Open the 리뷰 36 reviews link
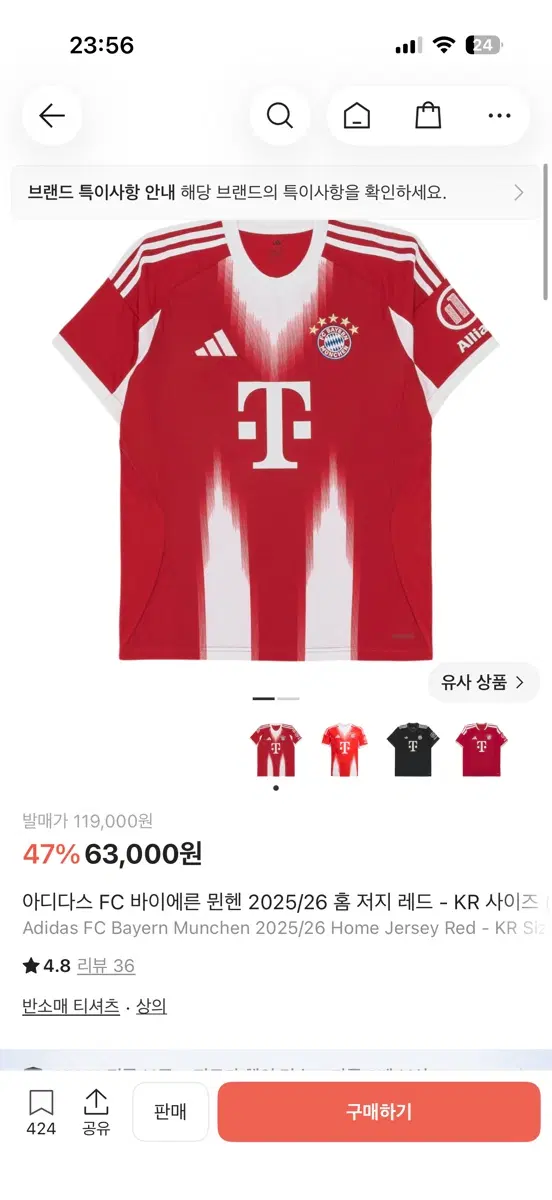This screenshot has width=552, height=1200. coord(108,966)
